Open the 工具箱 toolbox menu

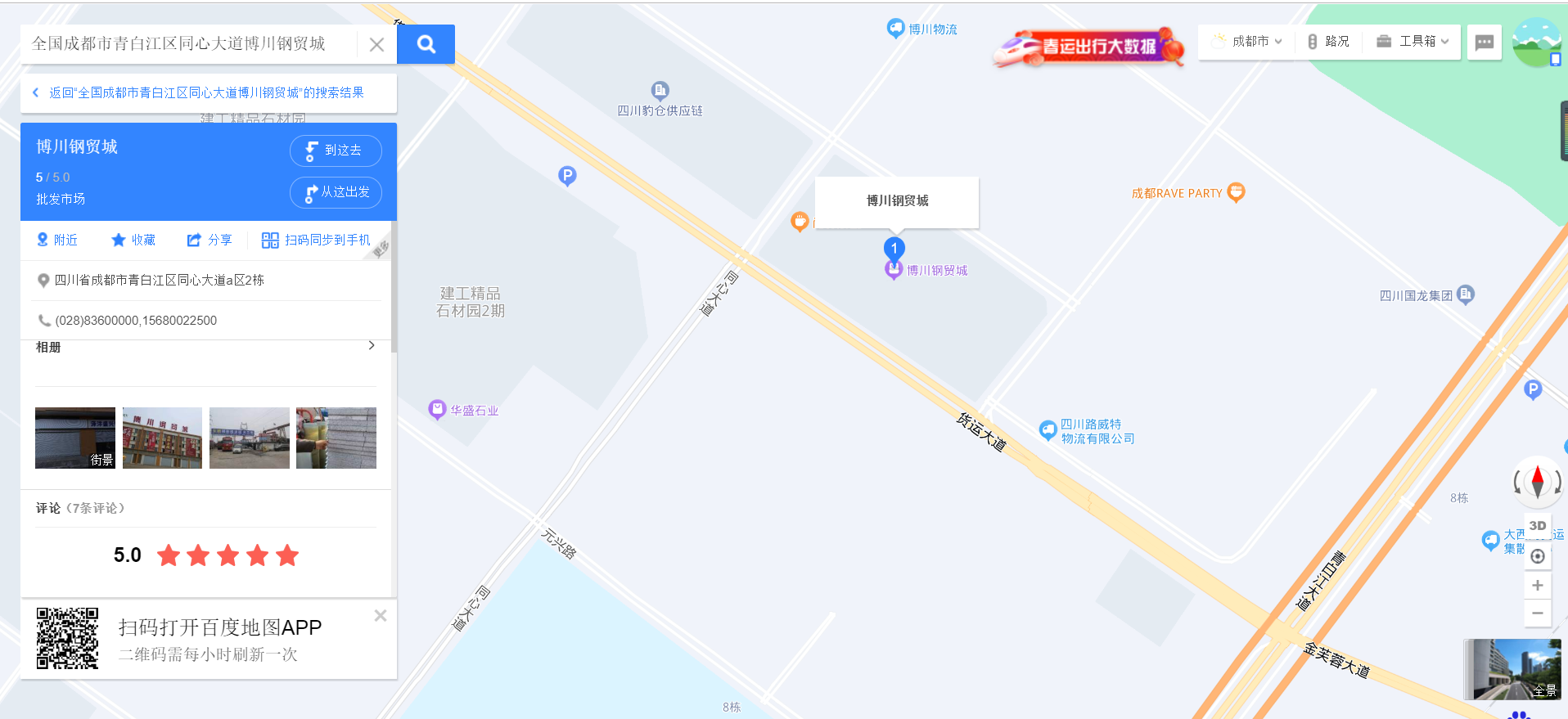(1413, 41)
